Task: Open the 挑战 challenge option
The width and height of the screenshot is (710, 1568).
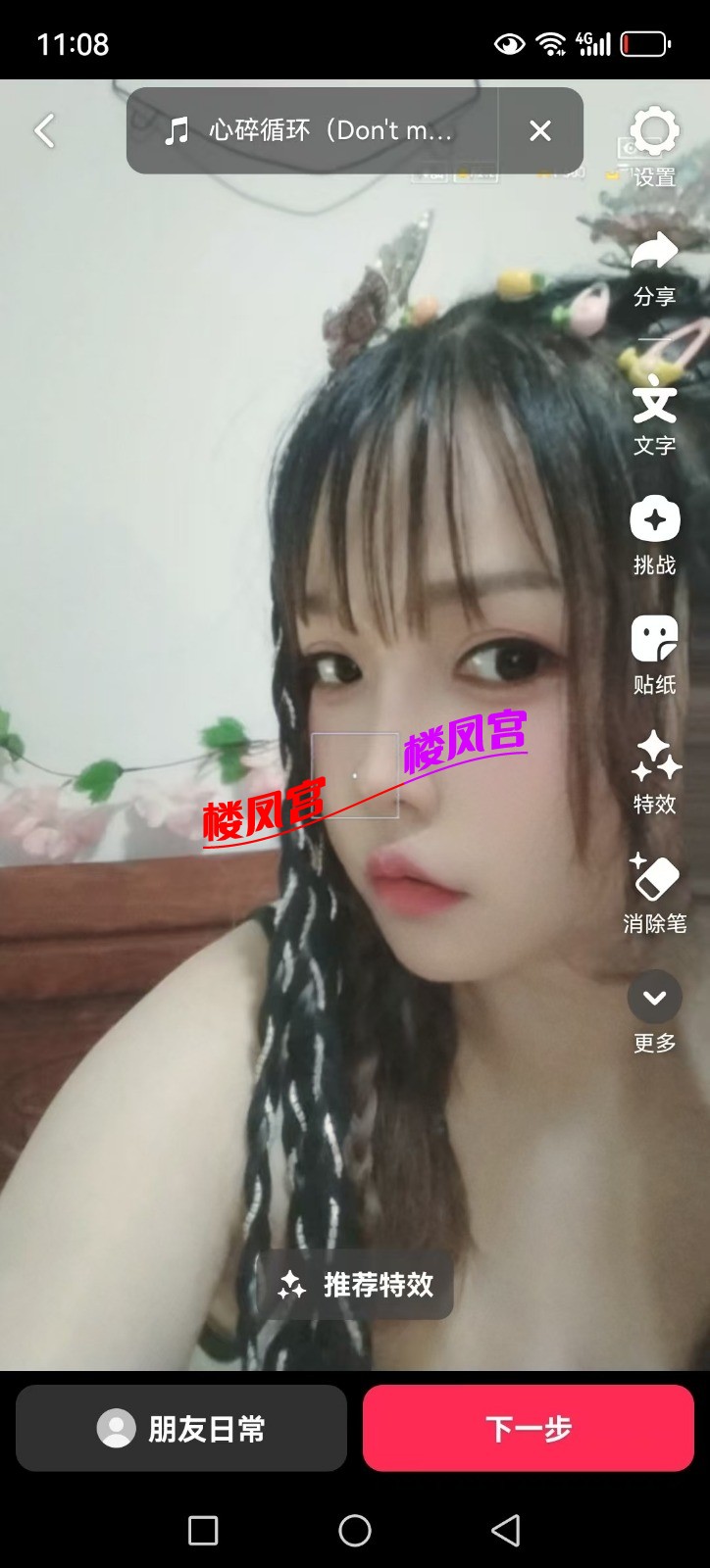Action: coord(654,534)
